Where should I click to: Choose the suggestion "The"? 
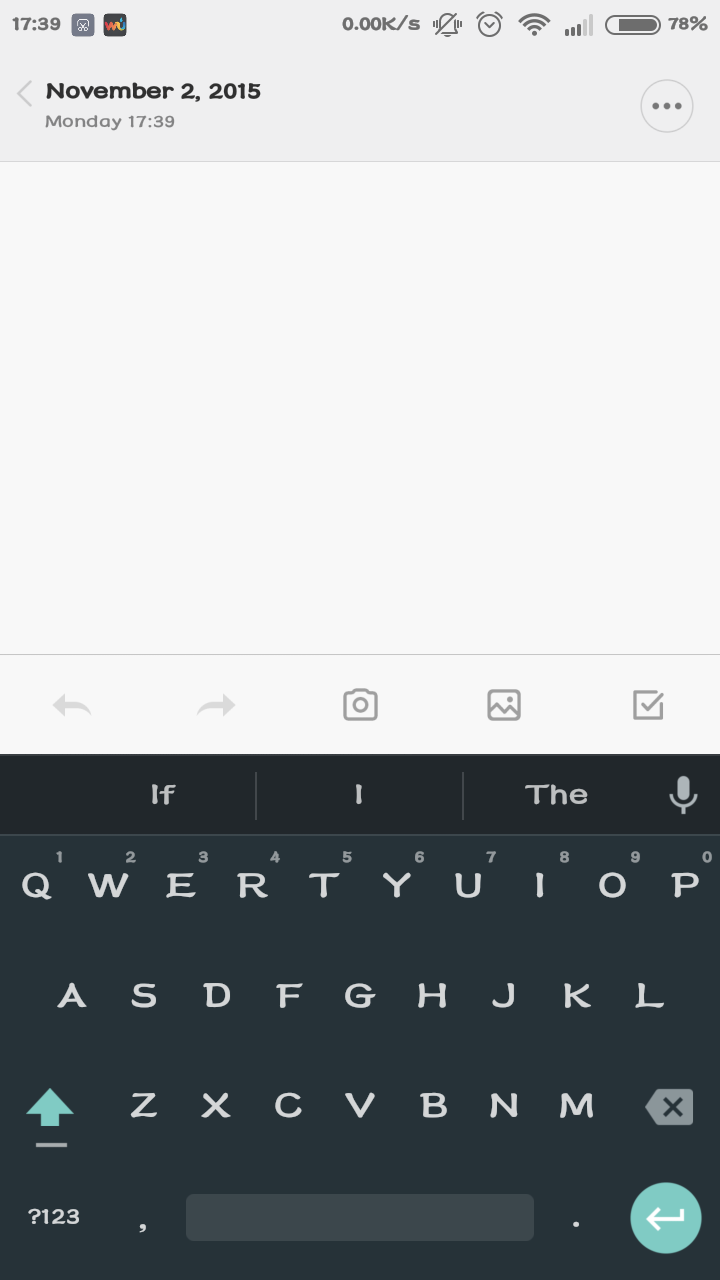coord(556,795)
